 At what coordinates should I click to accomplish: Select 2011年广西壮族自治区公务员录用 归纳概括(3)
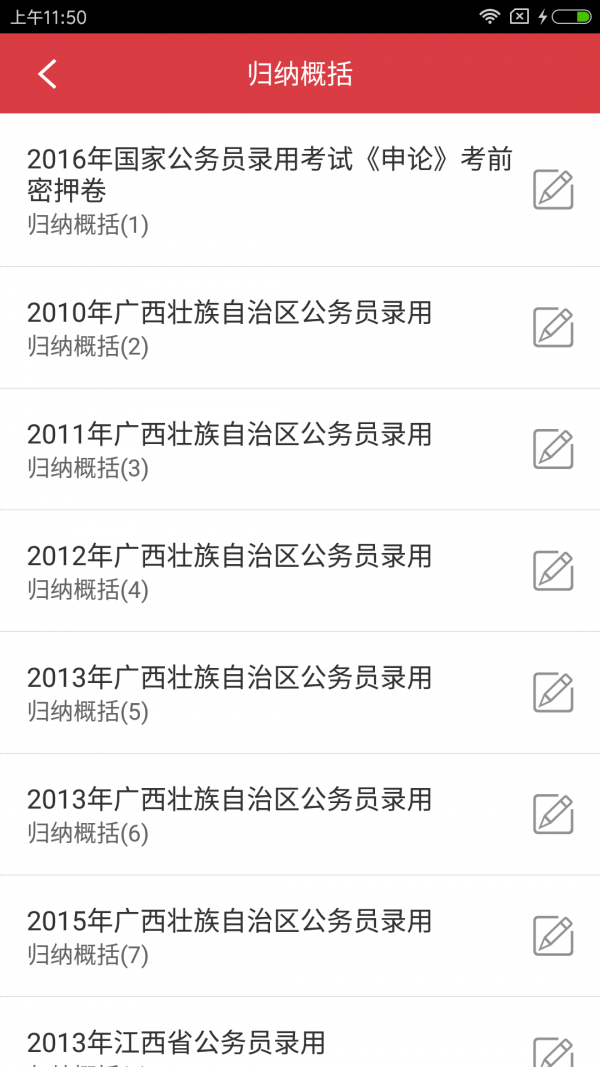230,449
